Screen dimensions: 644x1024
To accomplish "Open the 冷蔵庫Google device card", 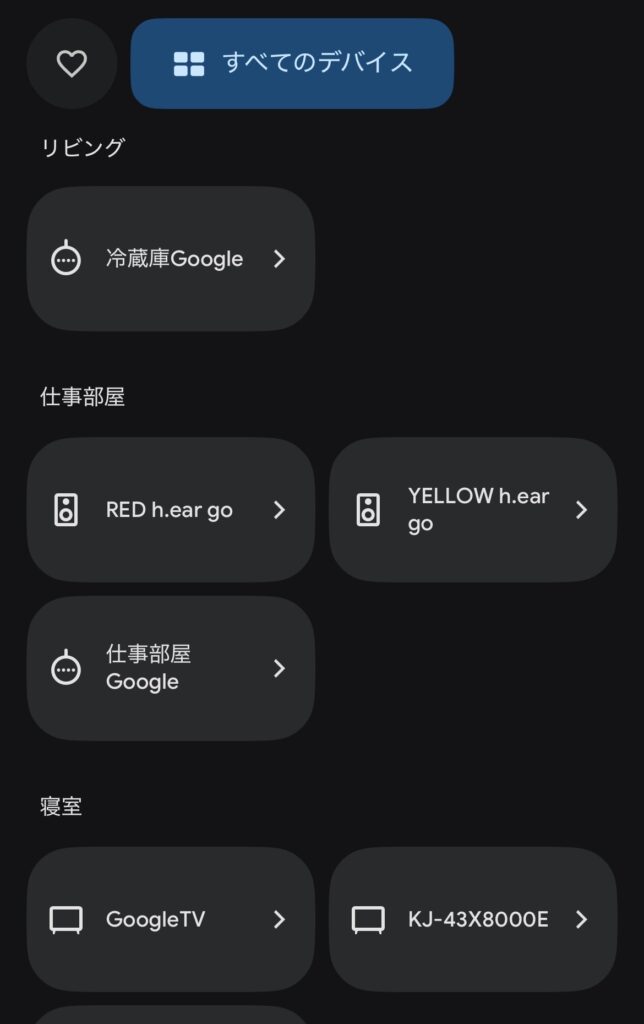I will [171, 259].
